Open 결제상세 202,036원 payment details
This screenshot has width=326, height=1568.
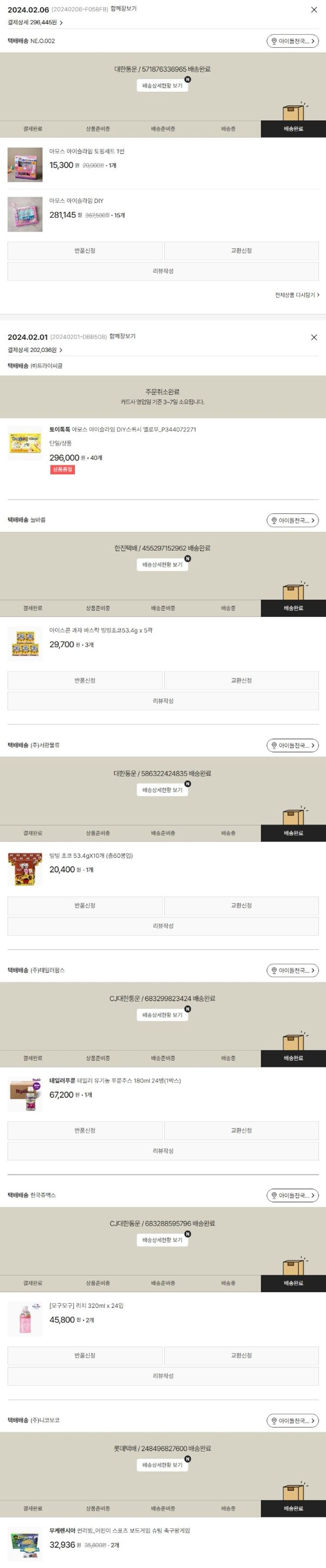click(x=35, y=350)
